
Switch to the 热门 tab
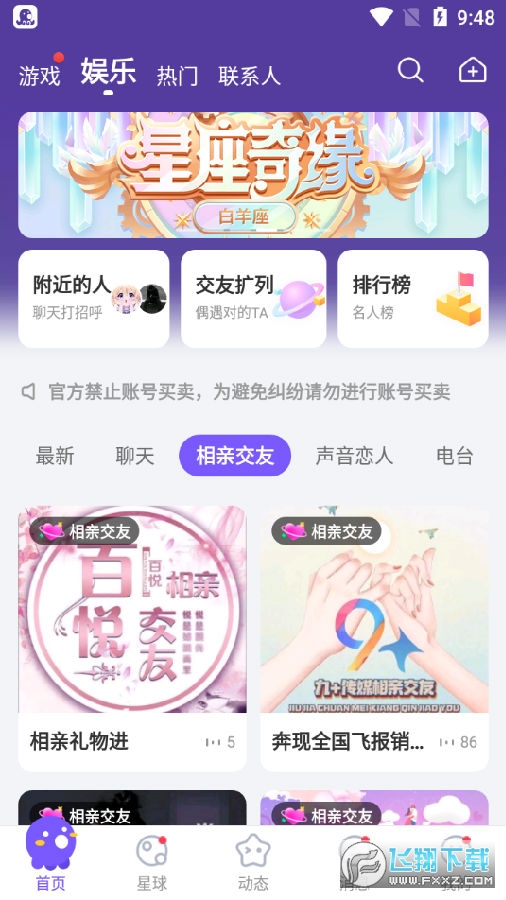[x=177, y=76]
